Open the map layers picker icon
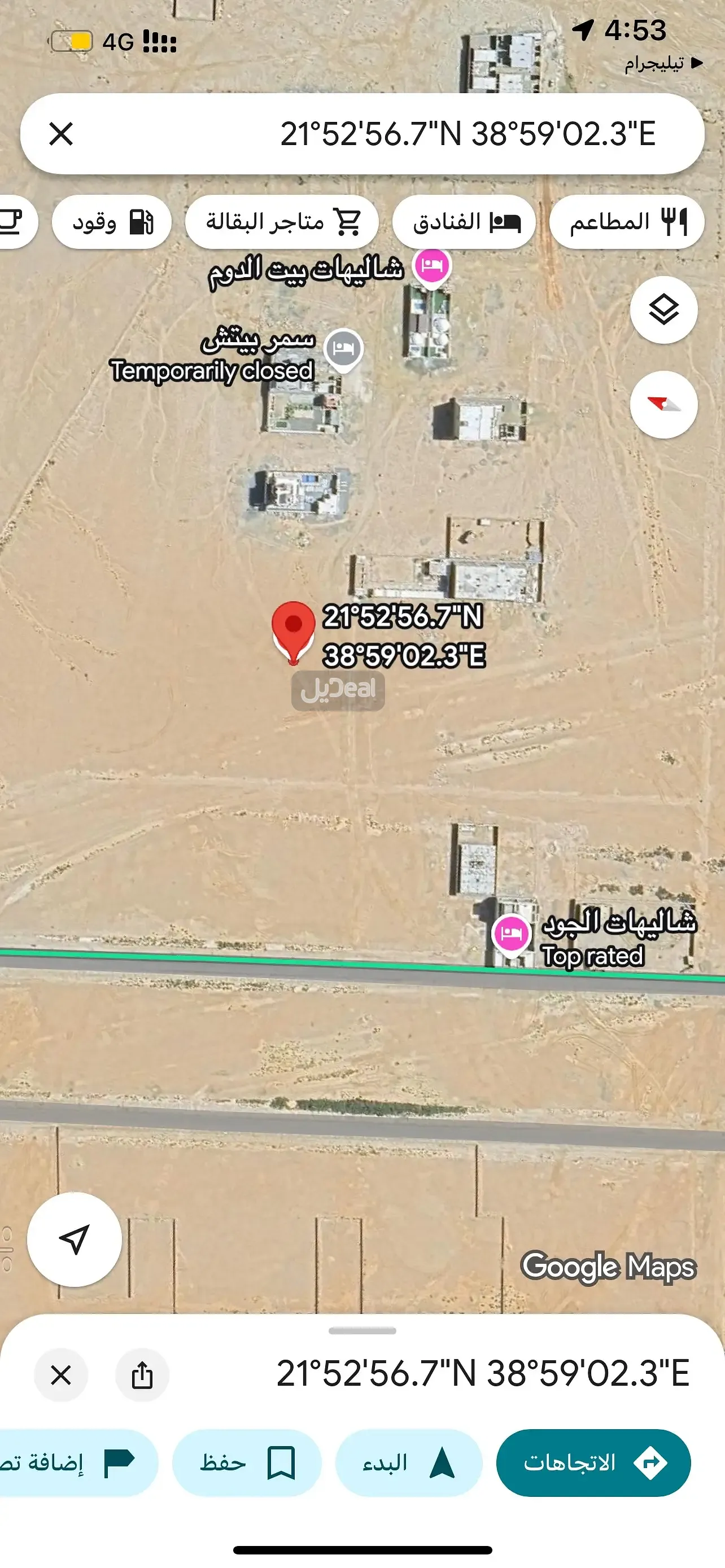Viewport: 725px width, 1568px height. pos(665,310)
